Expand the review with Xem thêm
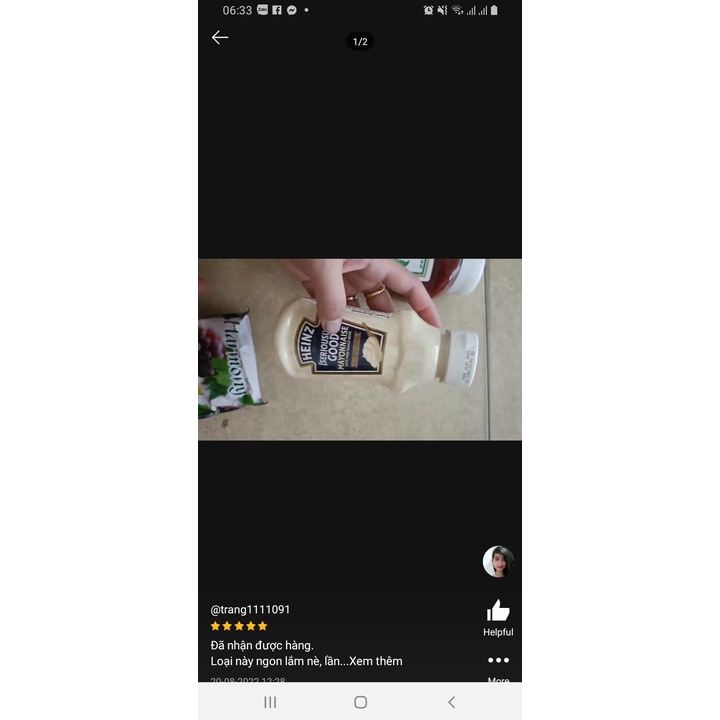The image size is (720, 720). (376, 661)
